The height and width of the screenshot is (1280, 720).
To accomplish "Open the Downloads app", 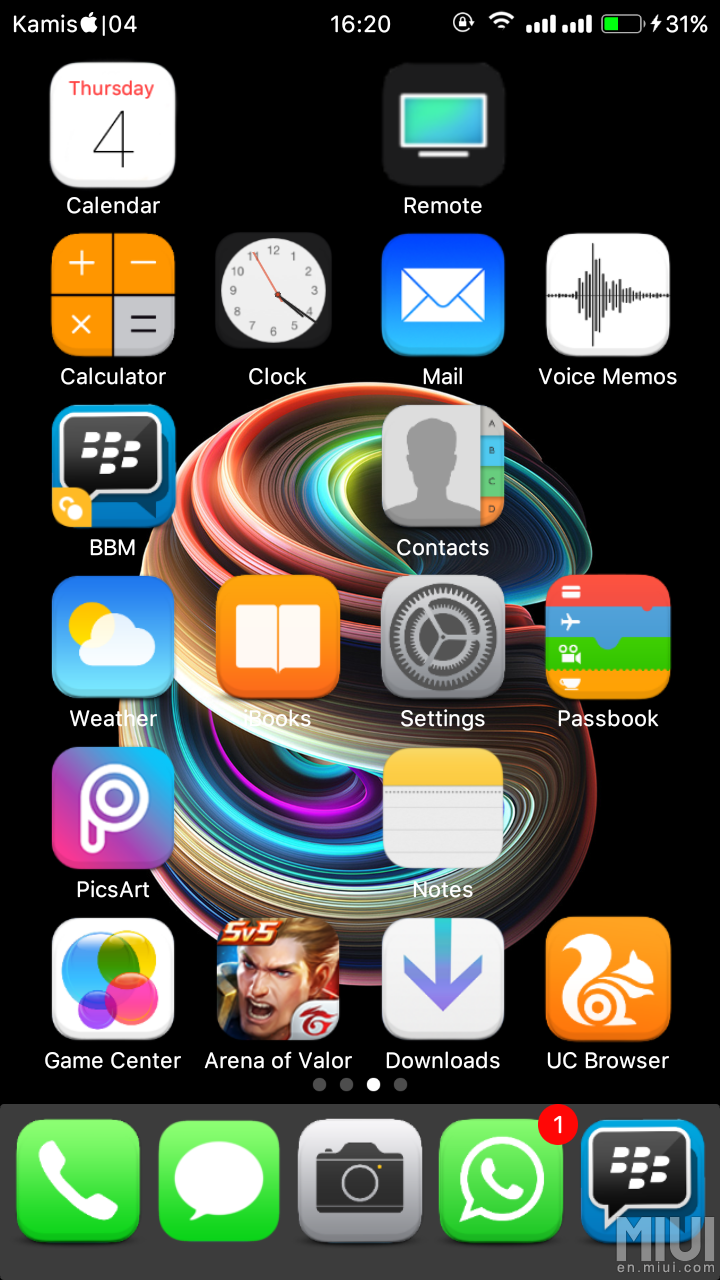I will coord(443,979).
